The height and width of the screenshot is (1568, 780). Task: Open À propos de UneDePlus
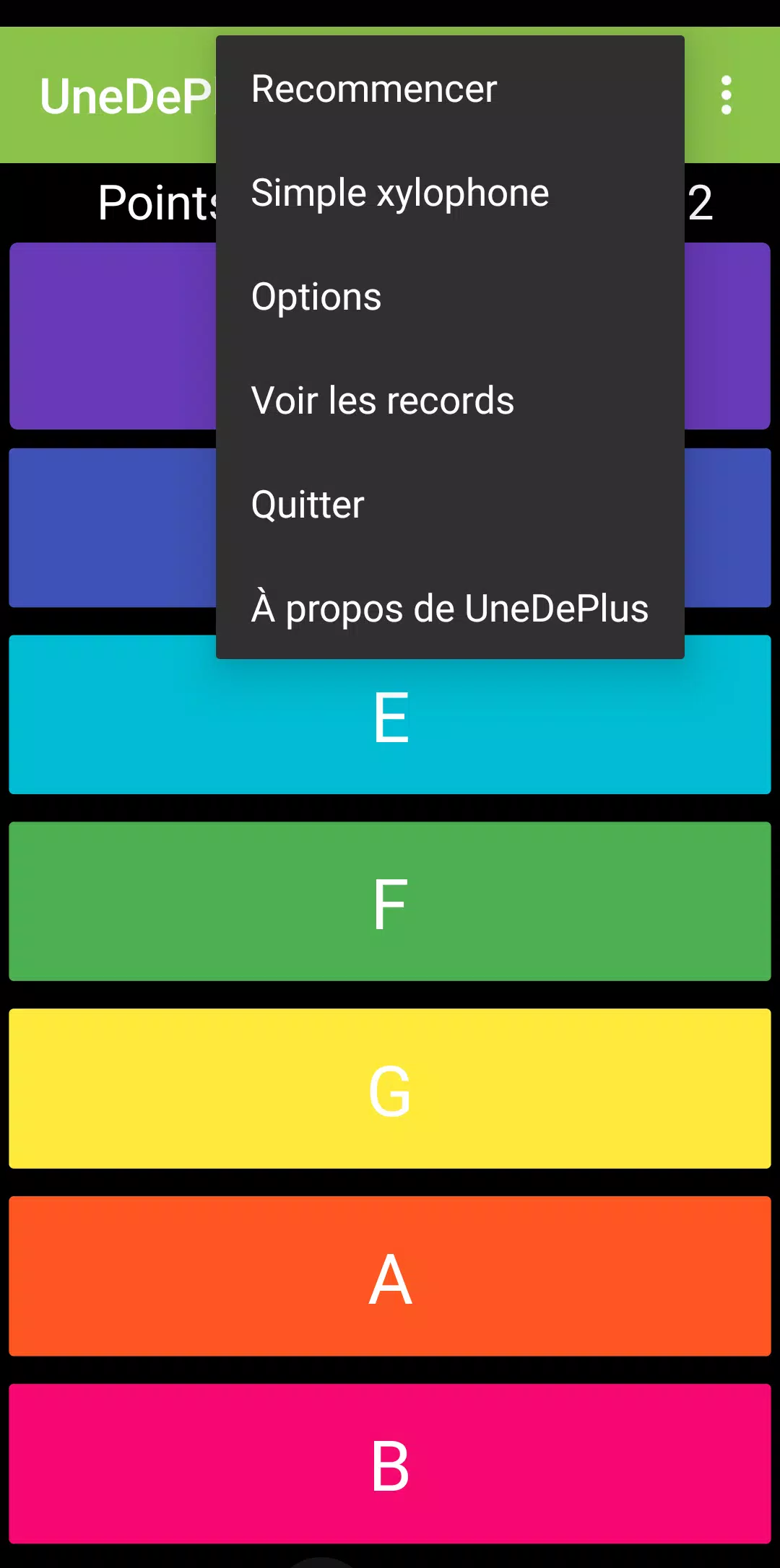coord(449,608)
